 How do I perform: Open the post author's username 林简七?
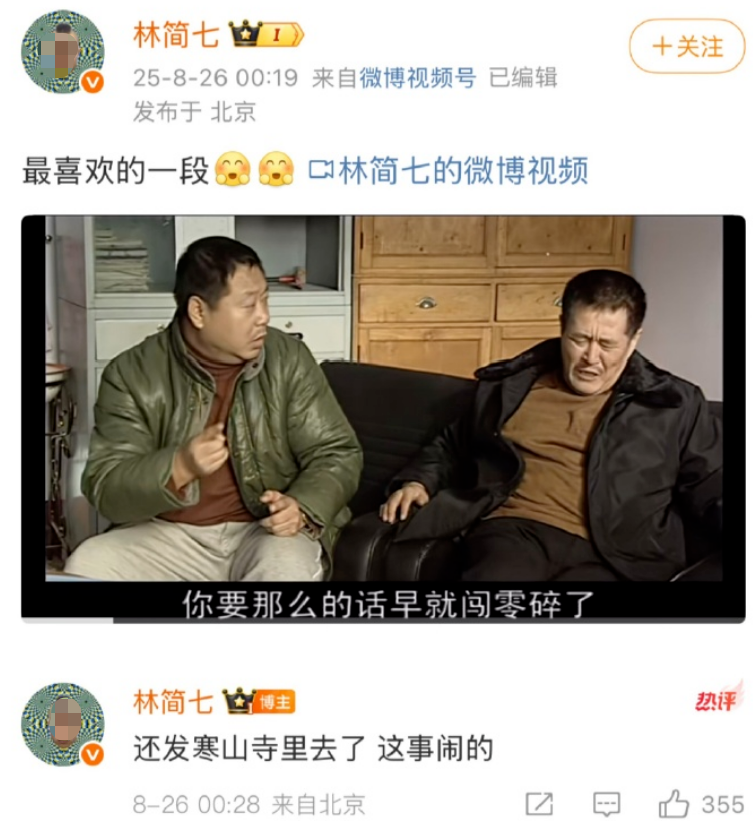point(175,35)
